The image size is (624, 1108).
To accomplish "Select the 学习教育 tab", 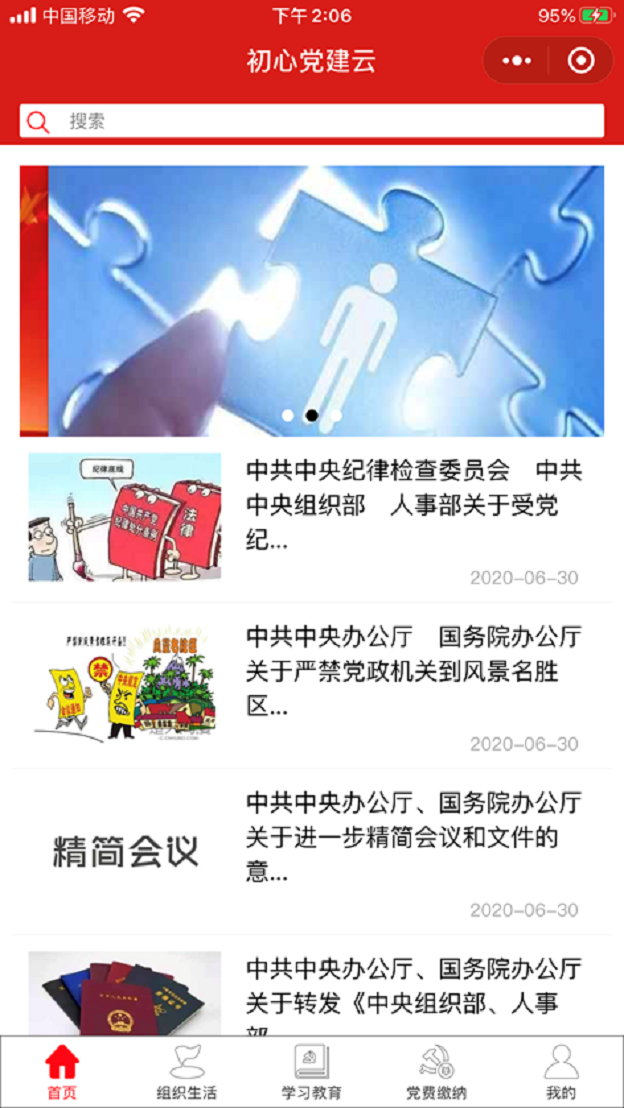I will (x=312, y=1072).
